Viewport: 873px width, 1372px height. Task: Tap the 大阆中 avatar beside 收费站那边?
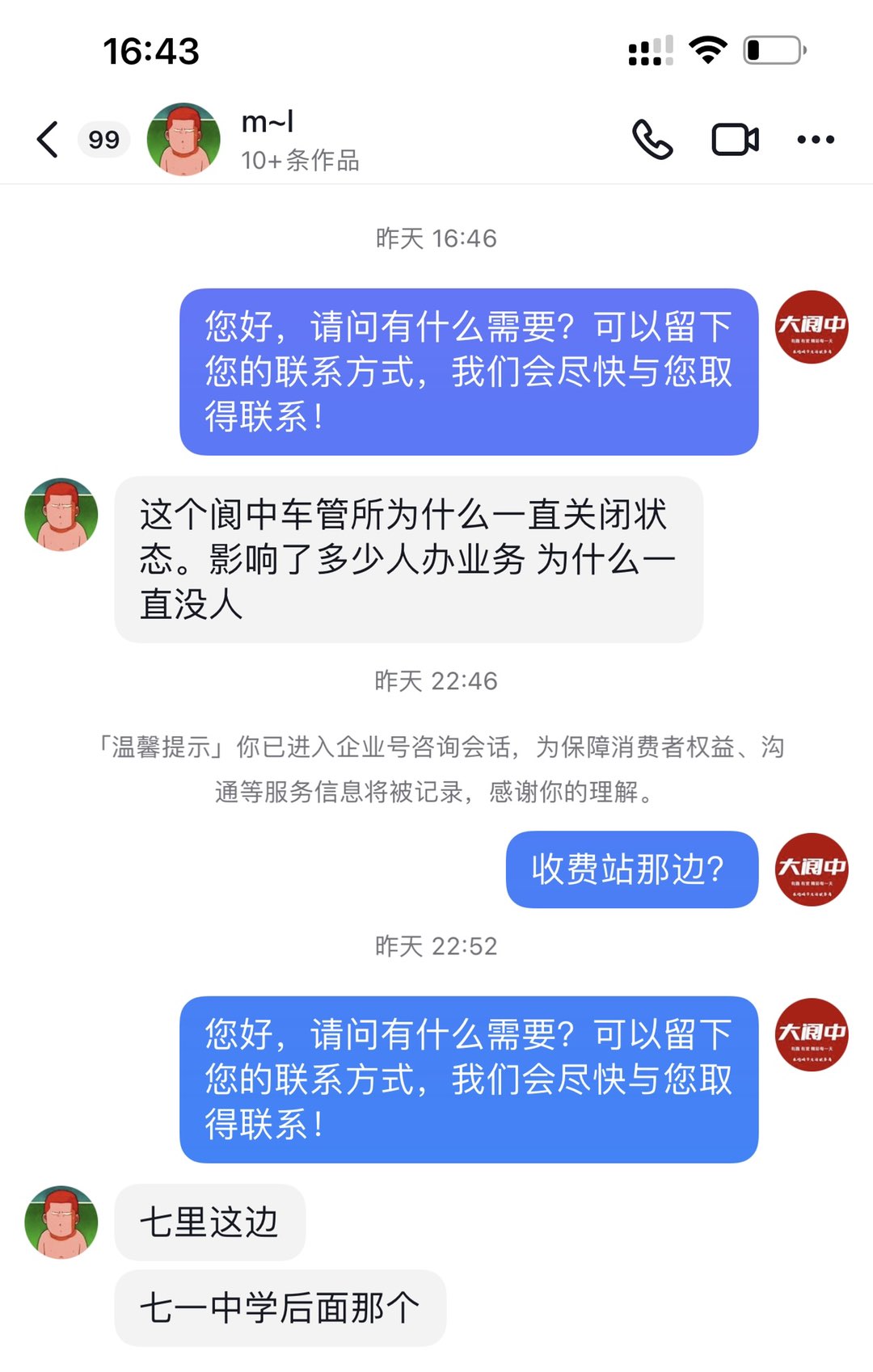pos(812,869)
